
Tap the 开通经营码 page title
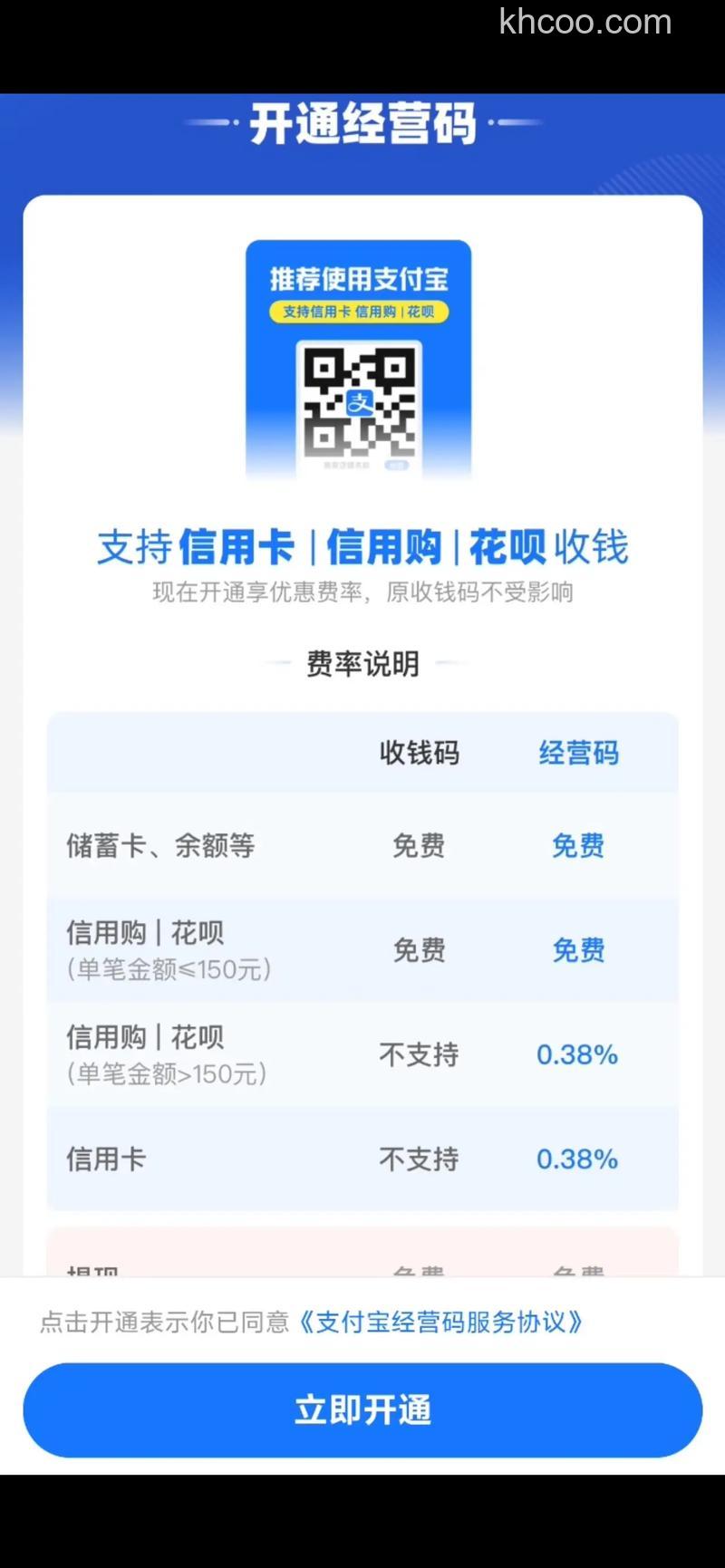pyautogui.click(x=362, y=125)
